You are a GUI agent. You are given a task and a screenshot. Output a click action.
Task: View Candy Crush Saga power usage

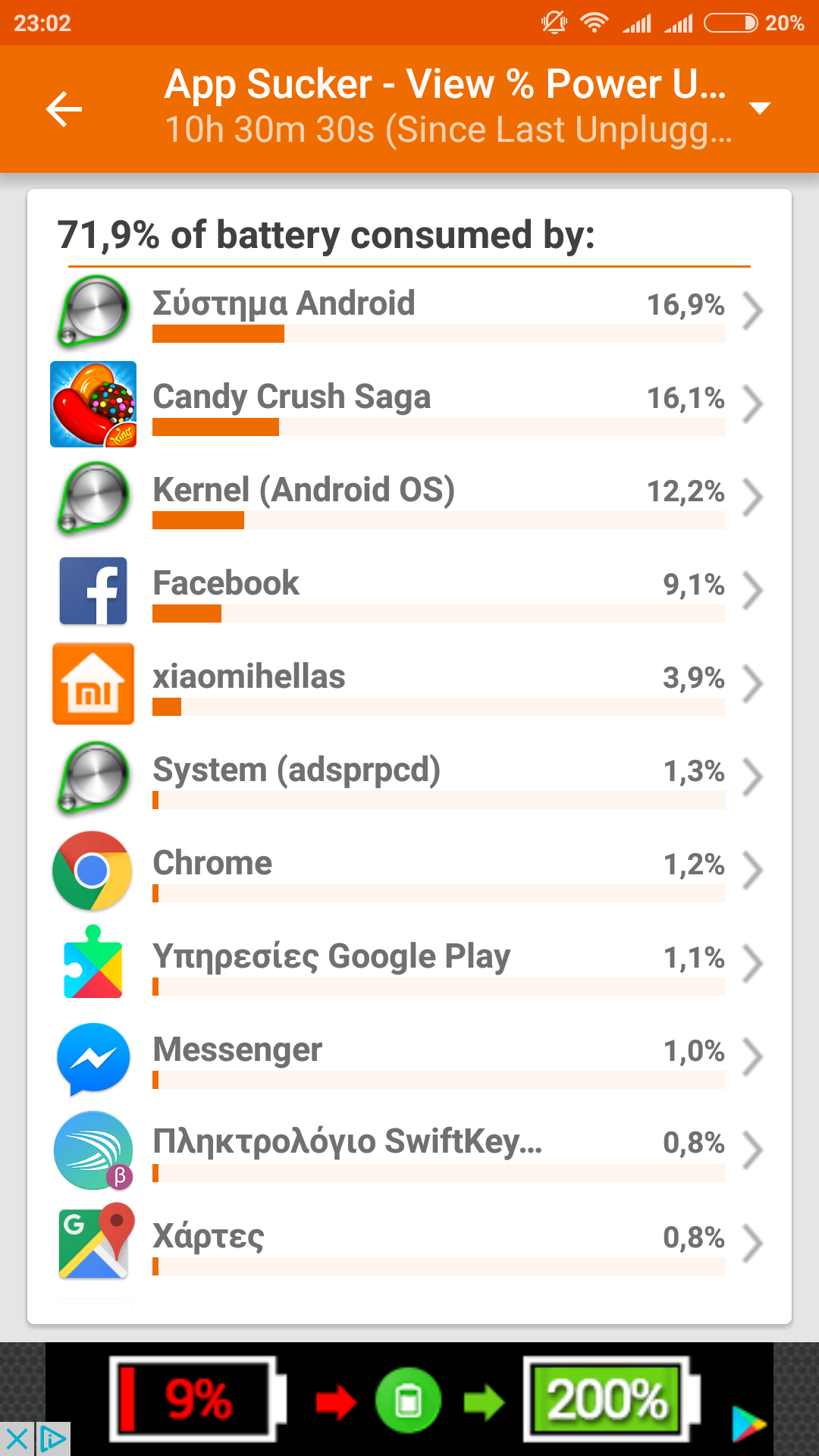409,404
